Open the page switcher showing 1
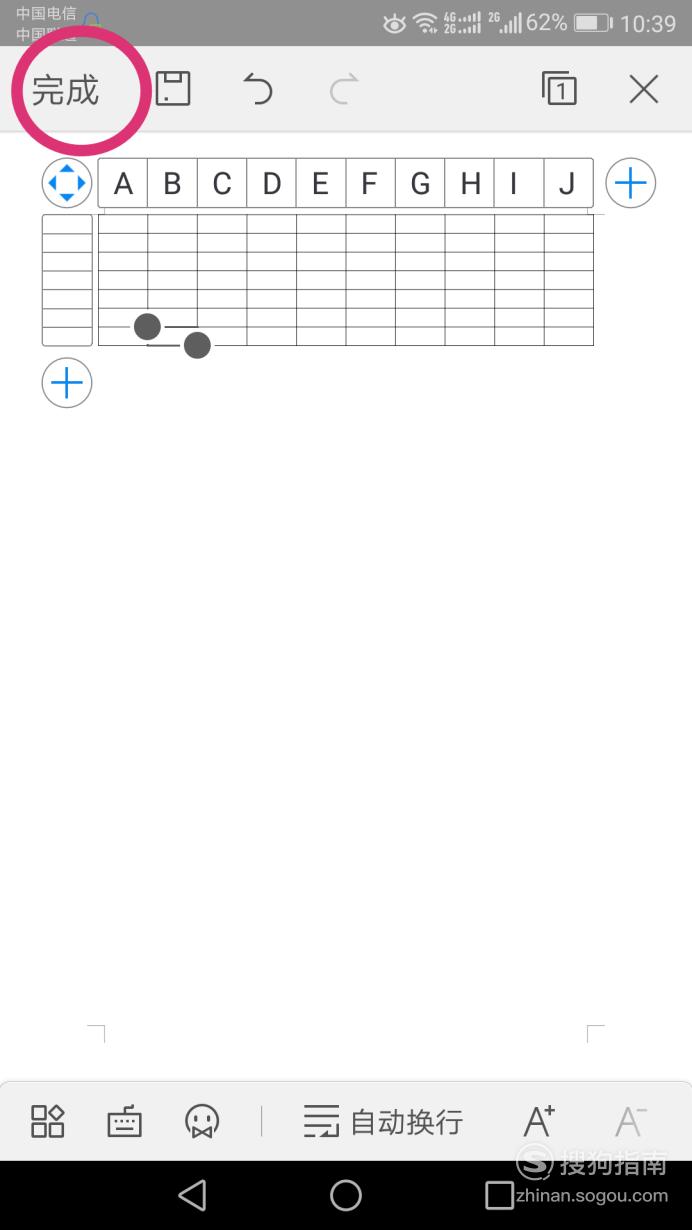 560,89
